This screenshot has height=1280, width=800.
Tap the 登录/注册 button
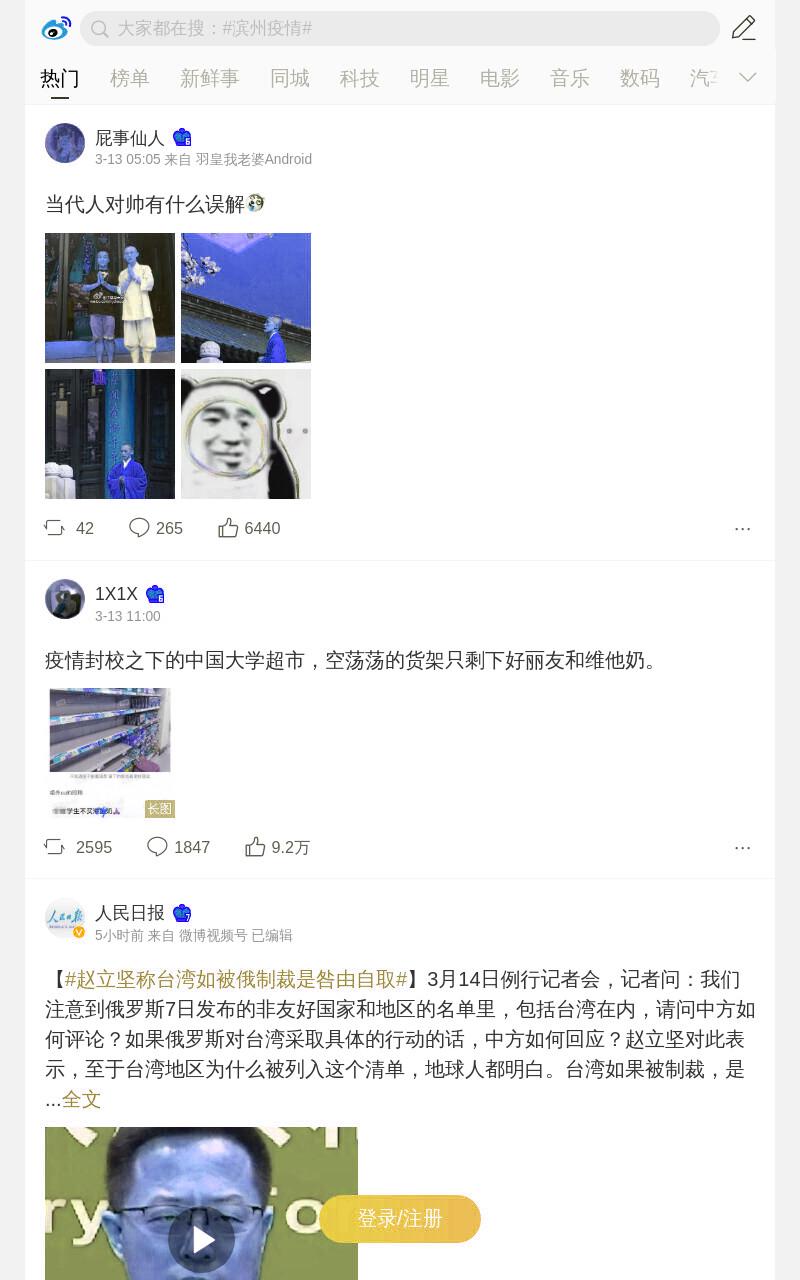pos(400,1219)
